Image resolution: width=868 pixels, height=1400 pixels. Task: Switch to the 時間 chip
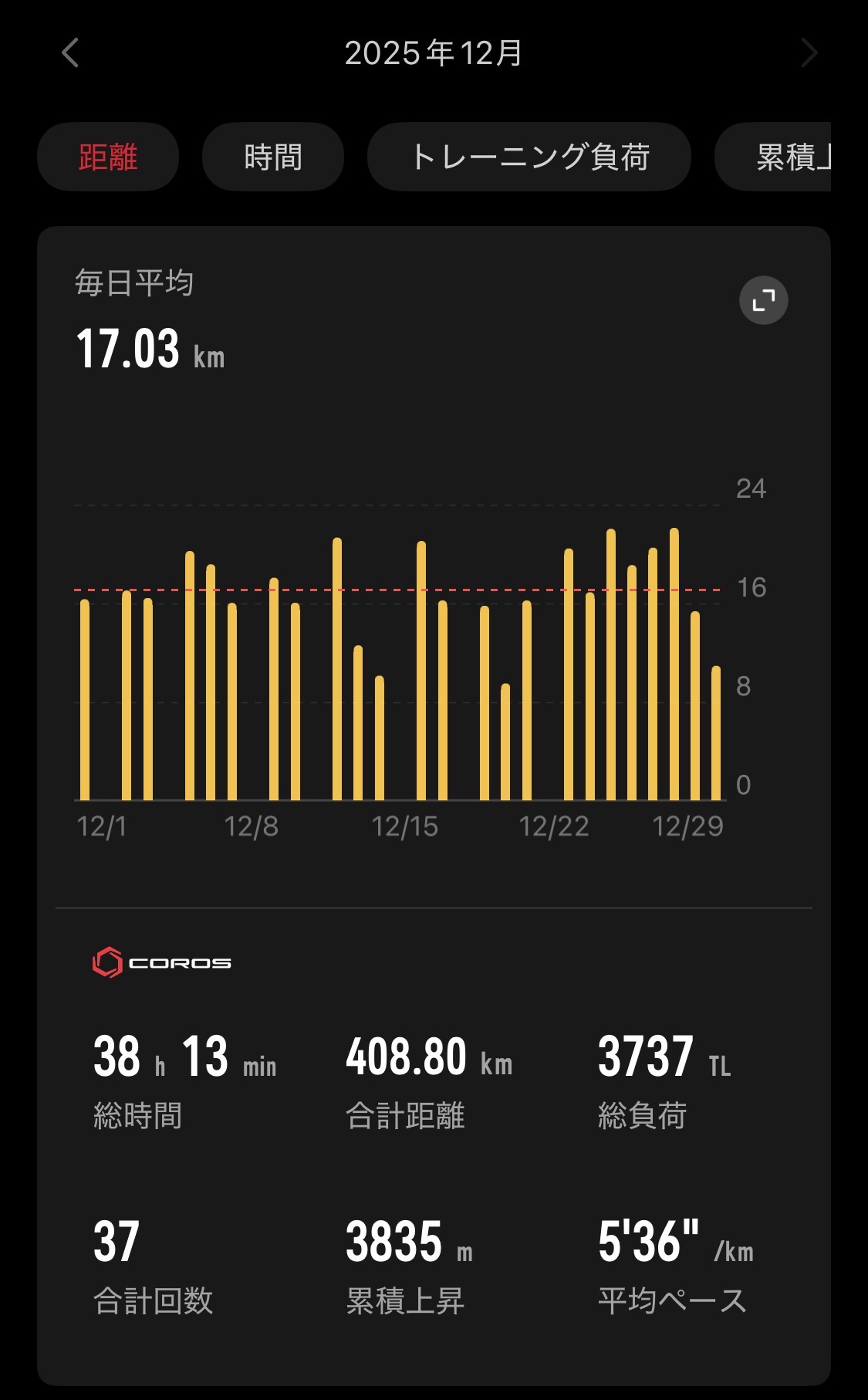(x=272, y=157)
